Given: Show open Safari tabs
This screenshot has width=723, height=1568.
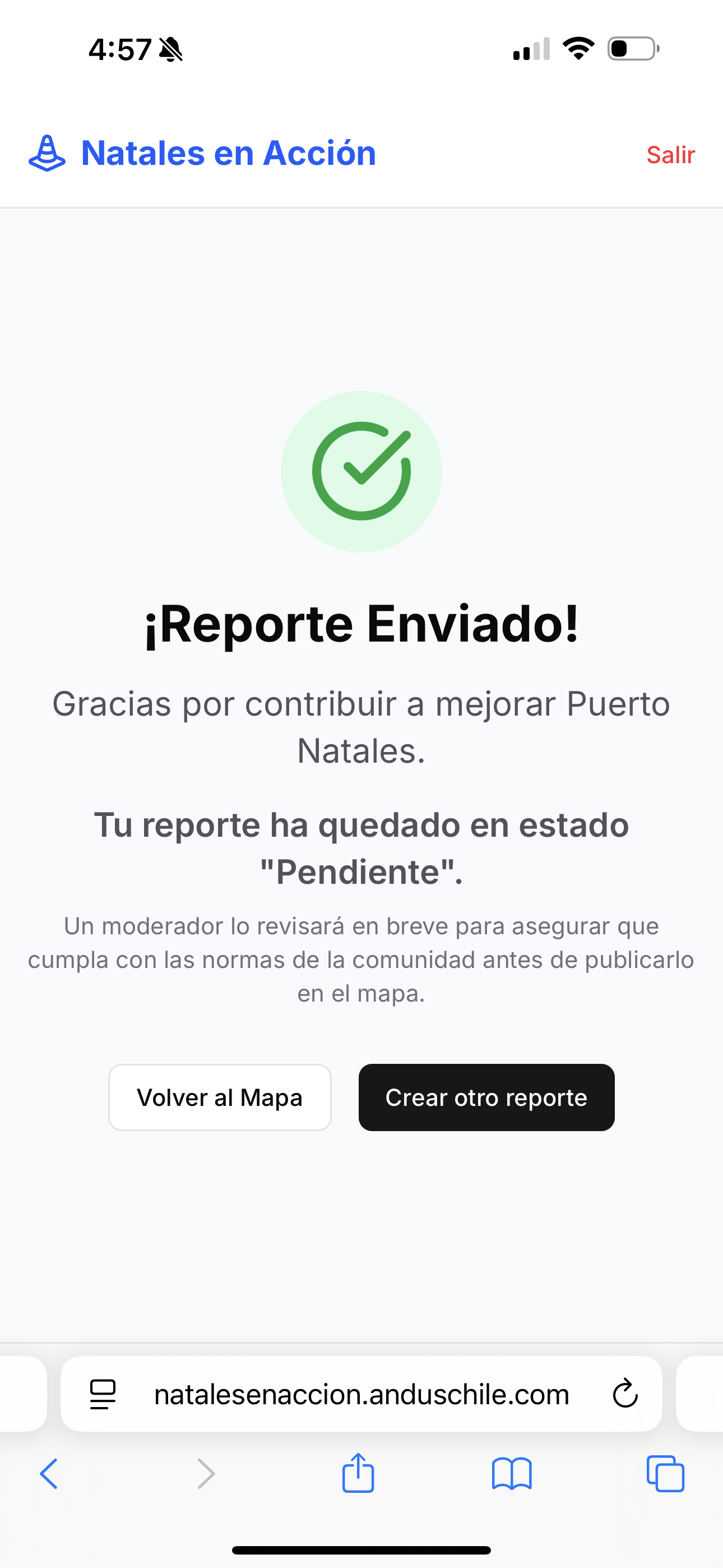Looking at the screenshot, I should point(665,1474).
